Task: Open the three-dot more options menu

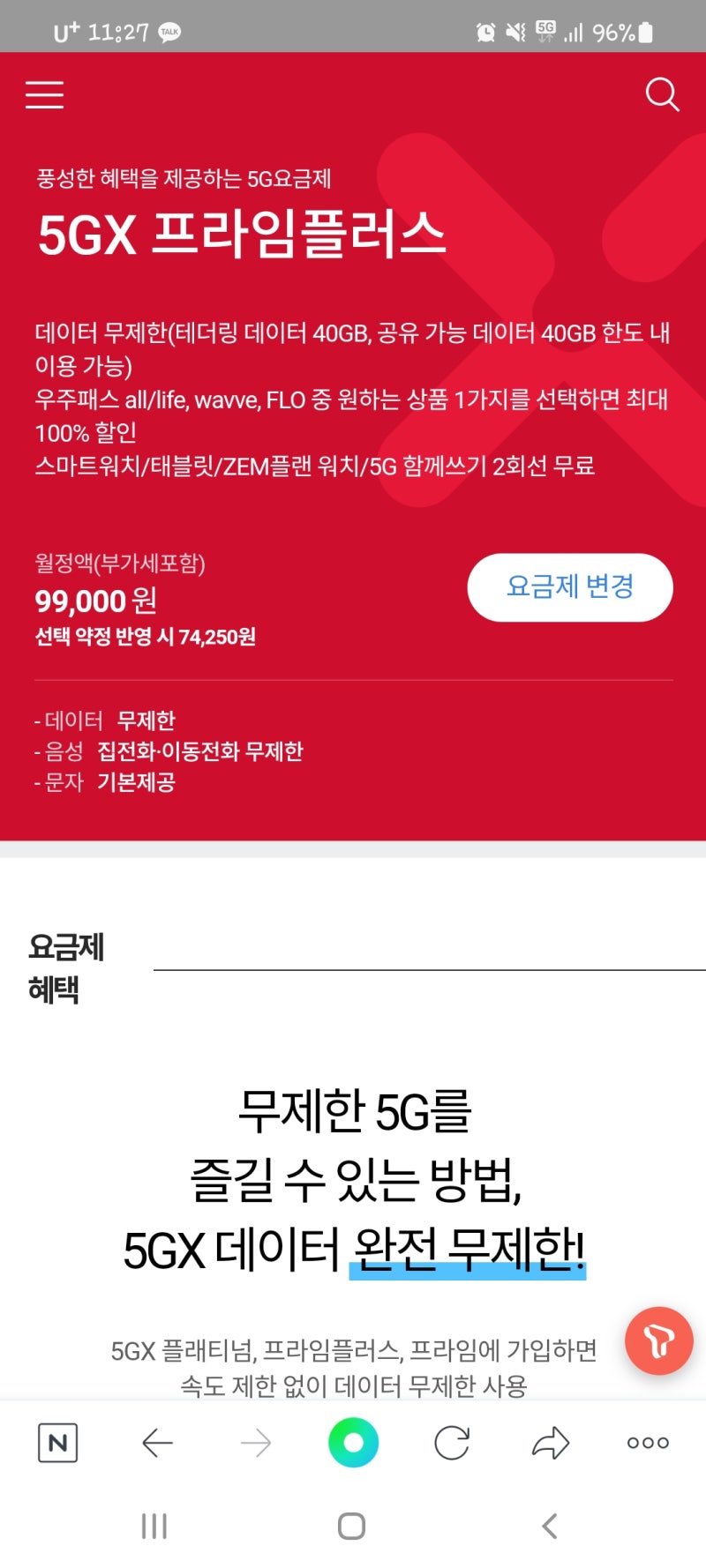Action: 647,1443
